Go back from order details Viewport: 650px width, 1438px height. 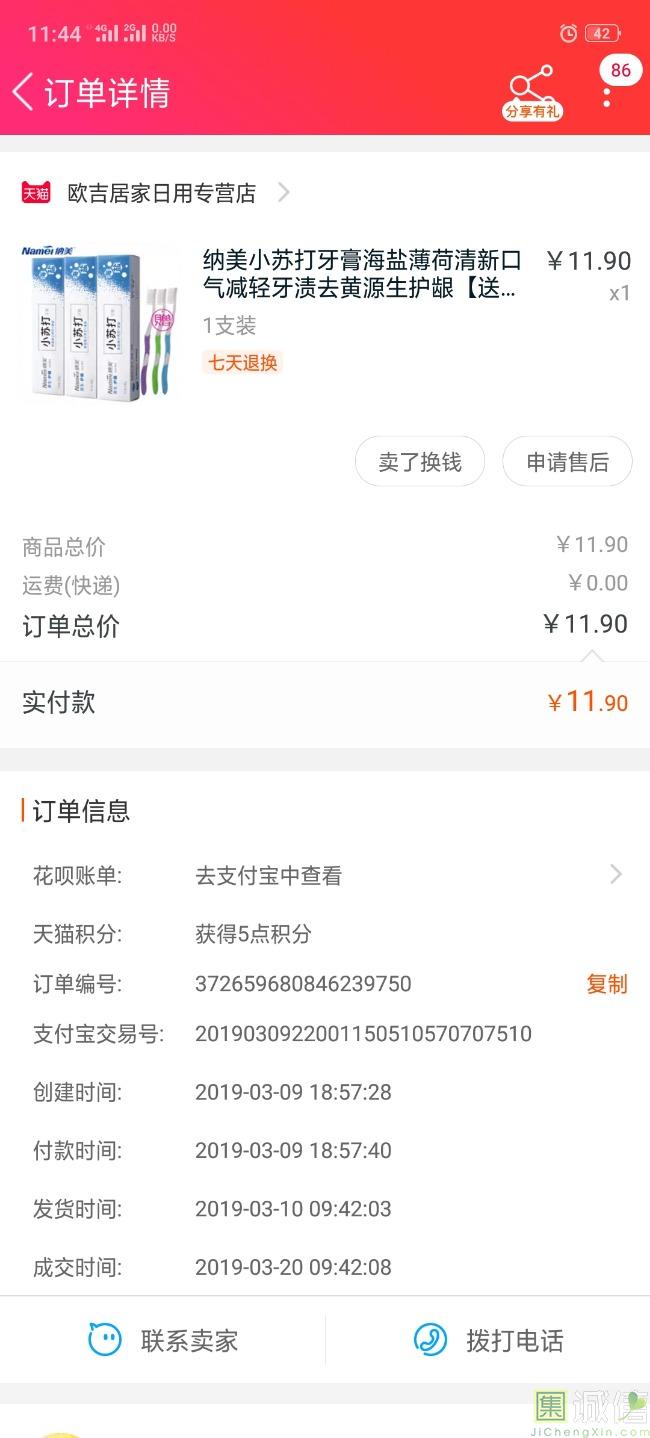(x=23, y=92)
